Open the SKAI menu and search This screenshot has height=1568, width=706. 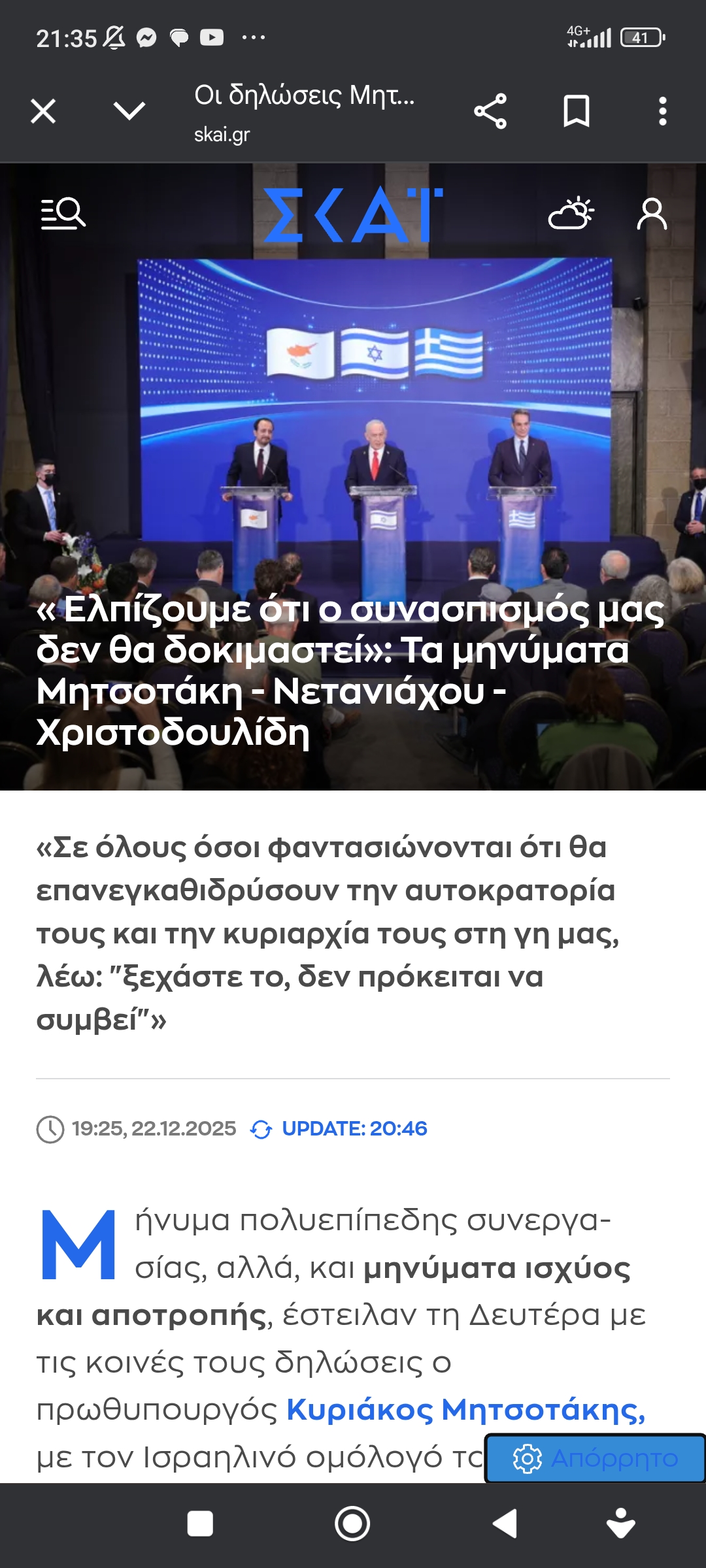63,214
